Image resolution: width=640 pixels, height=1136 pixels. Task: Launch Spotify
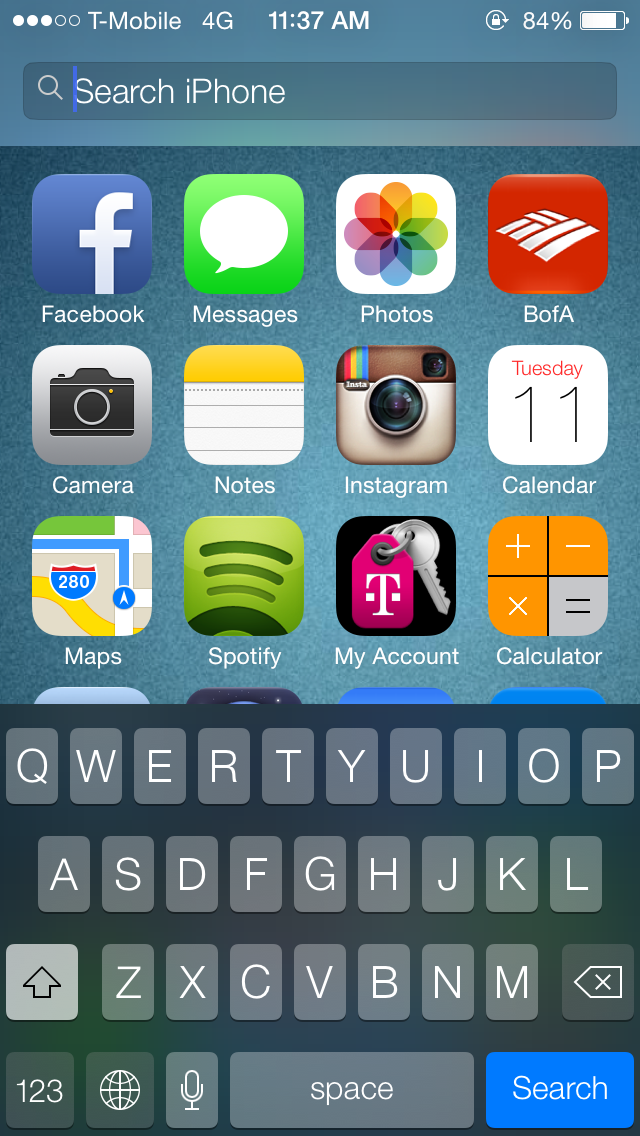pyautogui.click(x=244, y=576)
